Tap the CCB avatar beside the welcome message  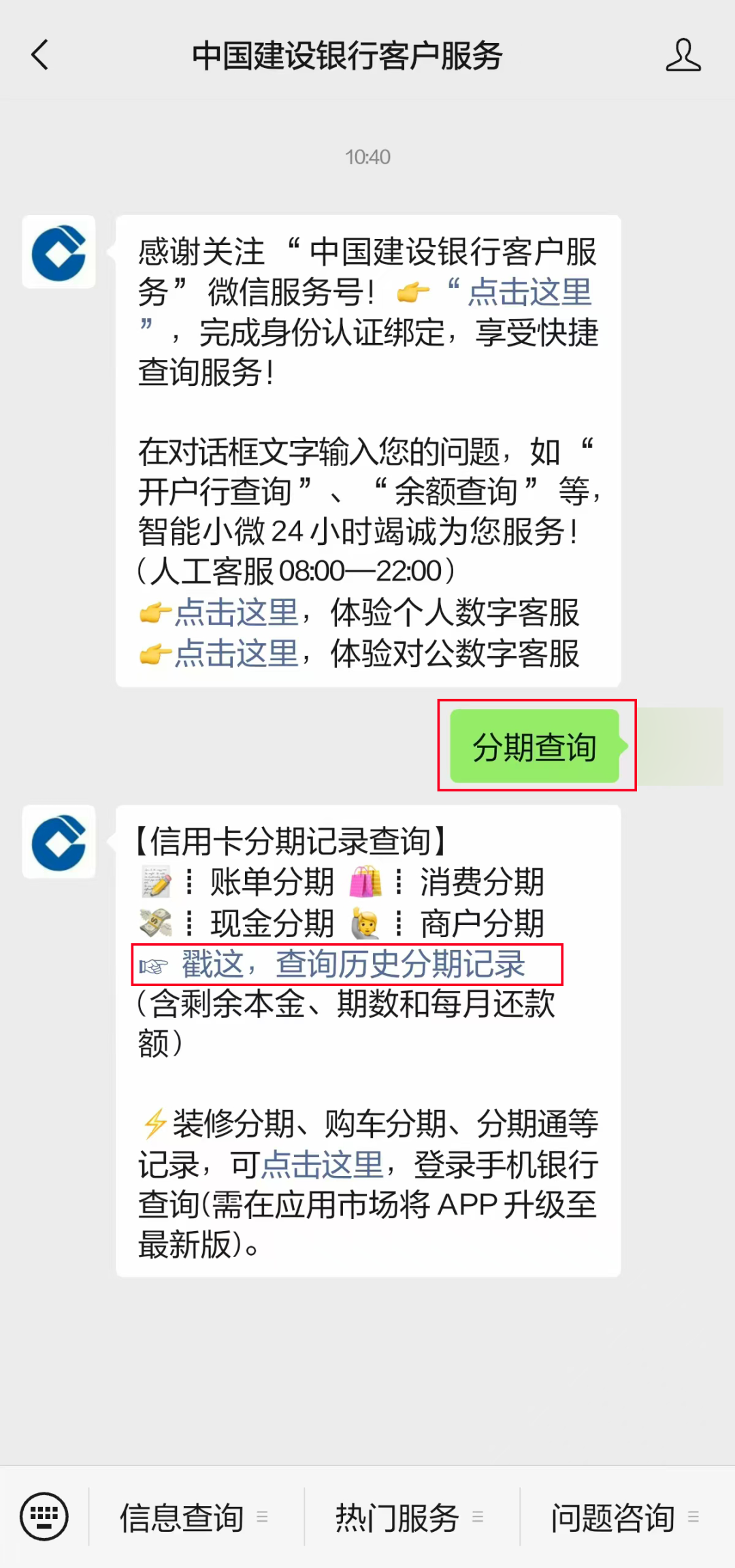point(58,250)
